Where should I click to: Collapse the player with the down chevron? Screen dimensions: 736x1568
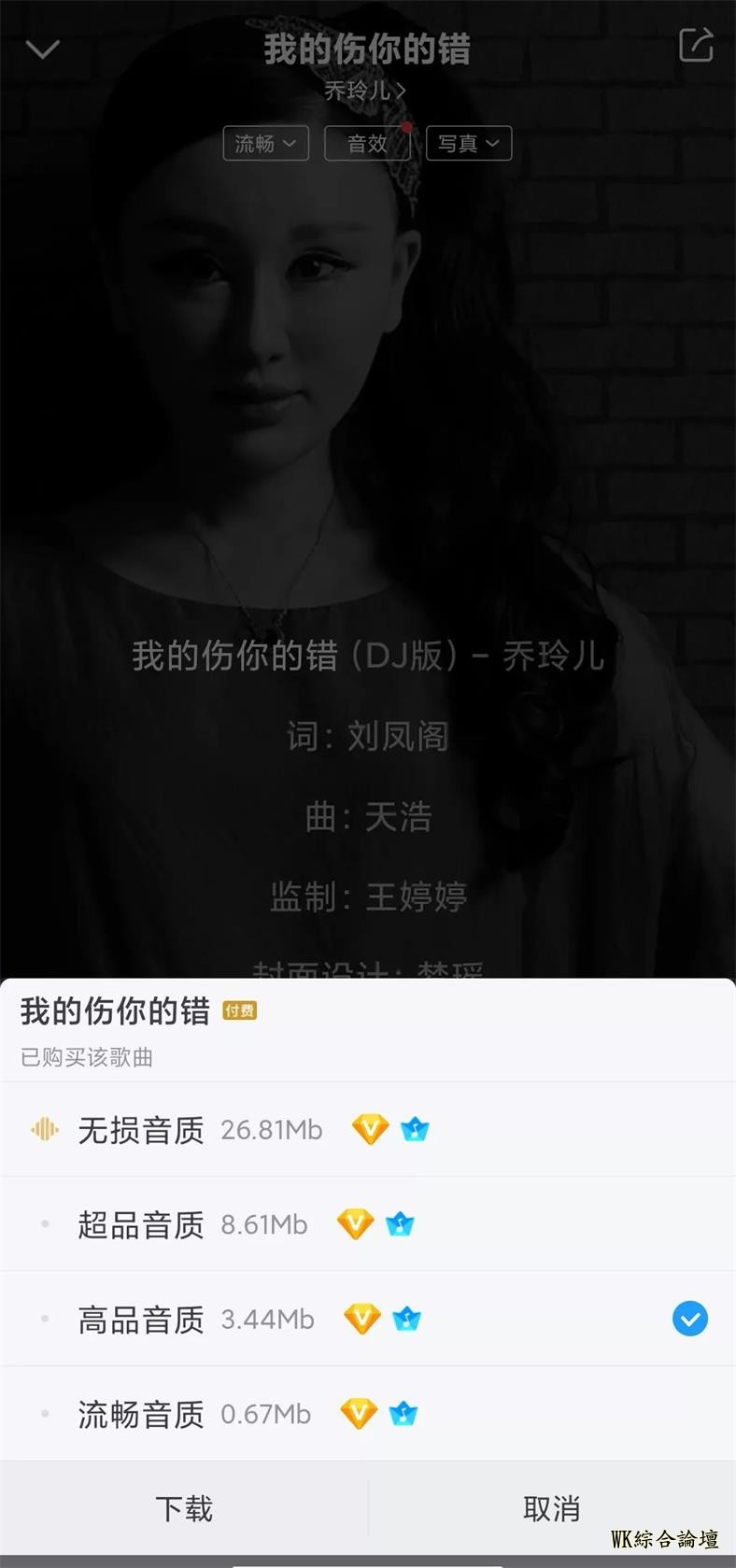click(43, 49)
